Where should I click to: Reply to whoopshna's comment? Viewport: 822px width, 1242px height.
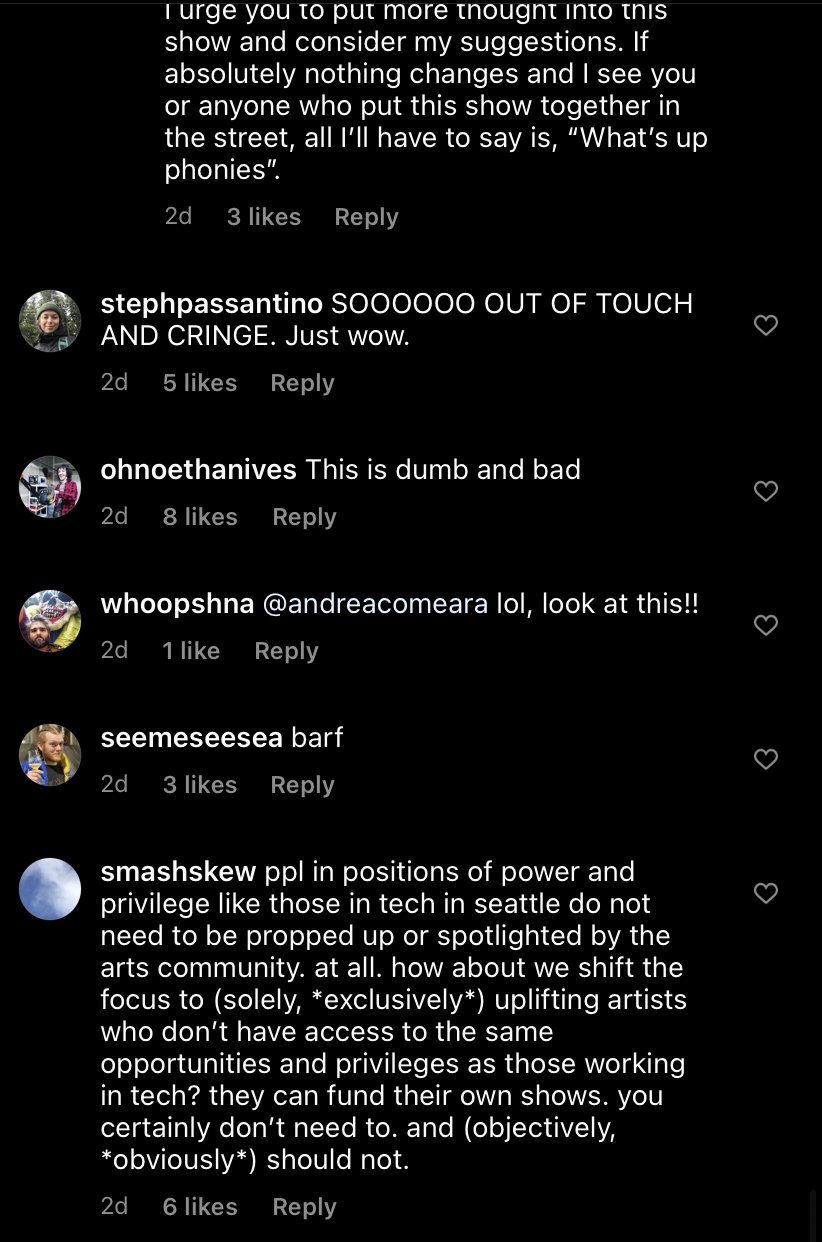(286, 651)
